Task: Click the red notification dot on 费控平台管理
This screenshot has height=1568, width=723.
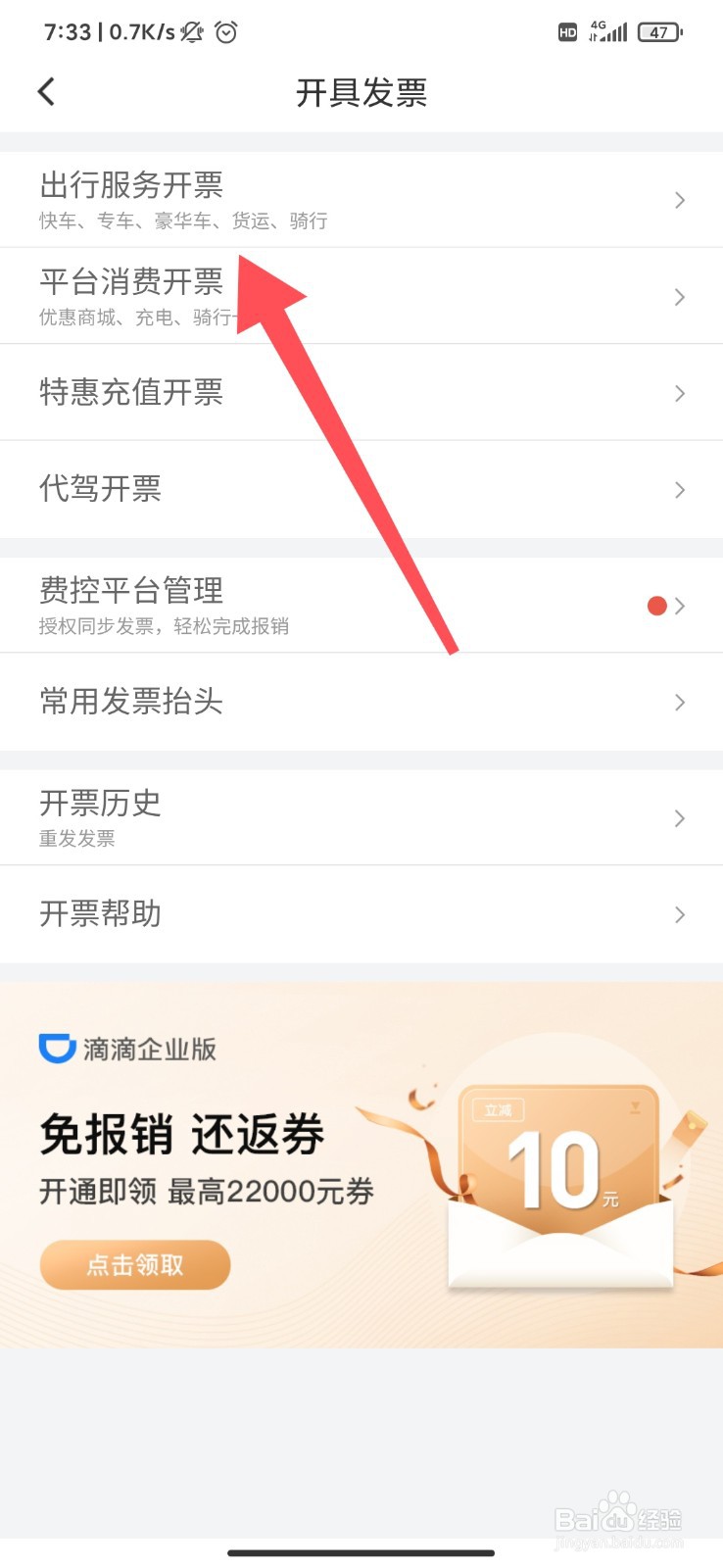Action: [656, 605]
